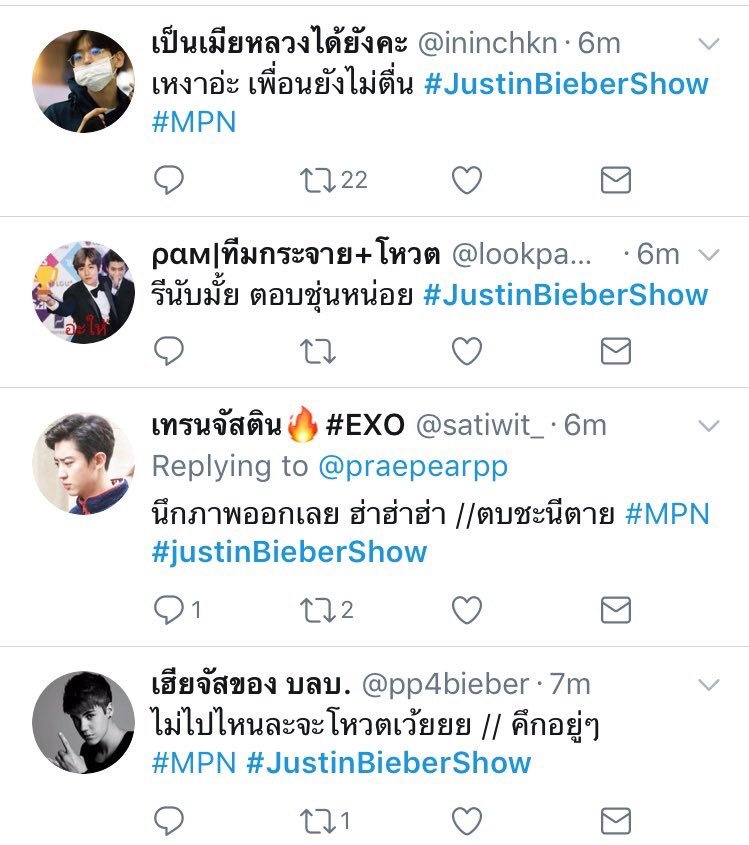Open the #MPN hashtag in @pp4bieber's tweet

point(193,763)
